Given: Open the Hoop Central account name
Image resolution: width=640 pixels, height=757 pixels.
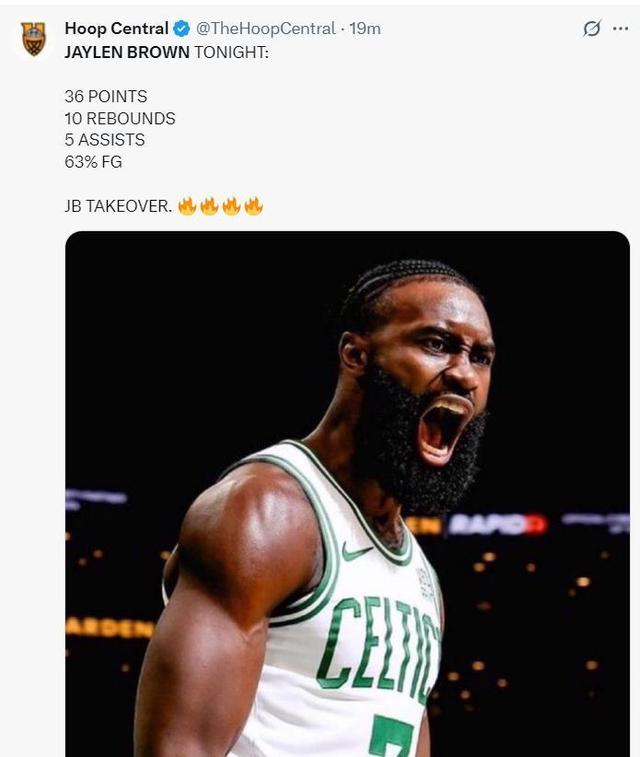Looking at the screenshot, I should (116, 28).
